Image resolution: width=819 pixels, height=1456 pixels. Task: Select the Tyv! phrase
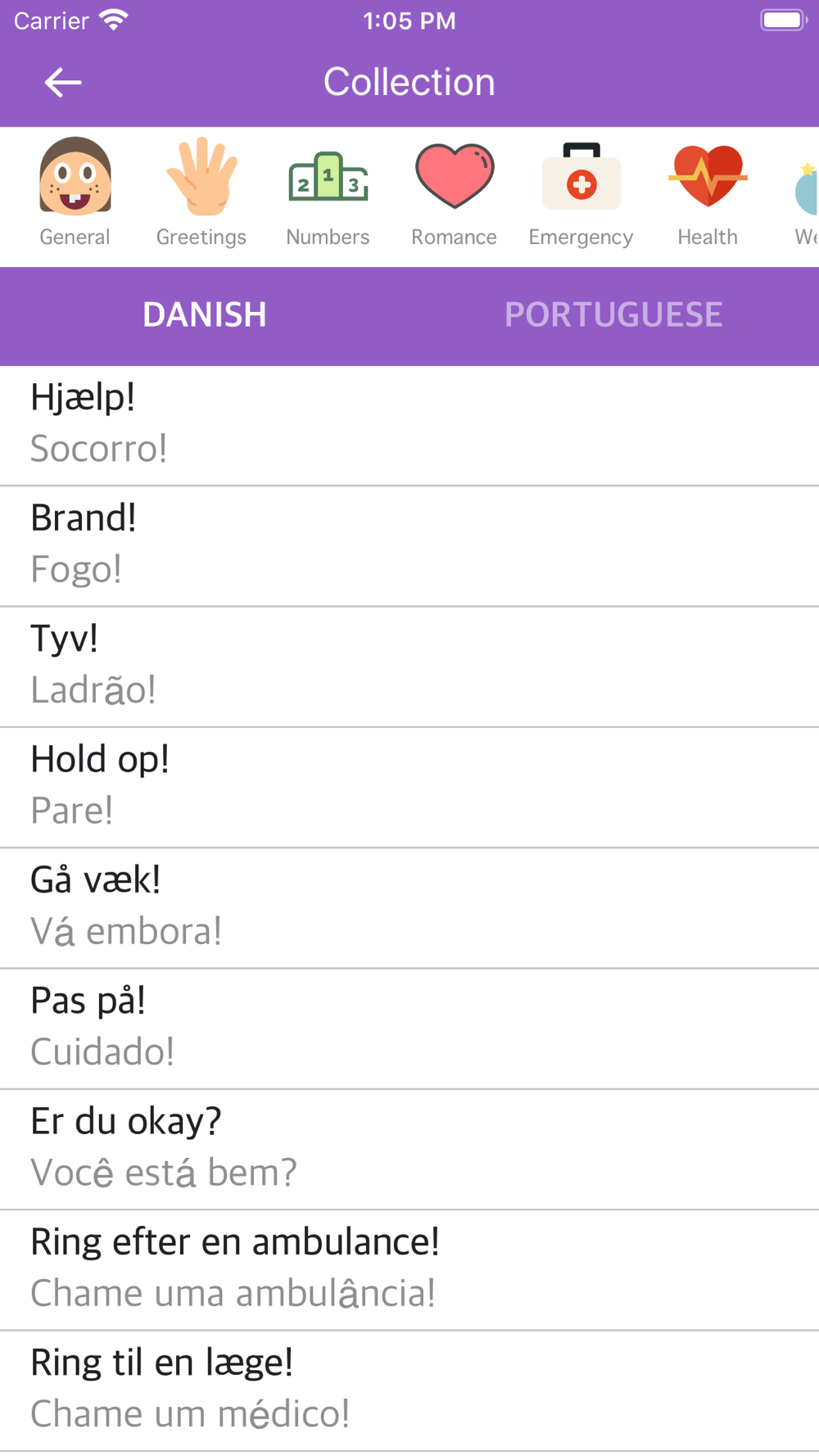click(409, 667)
